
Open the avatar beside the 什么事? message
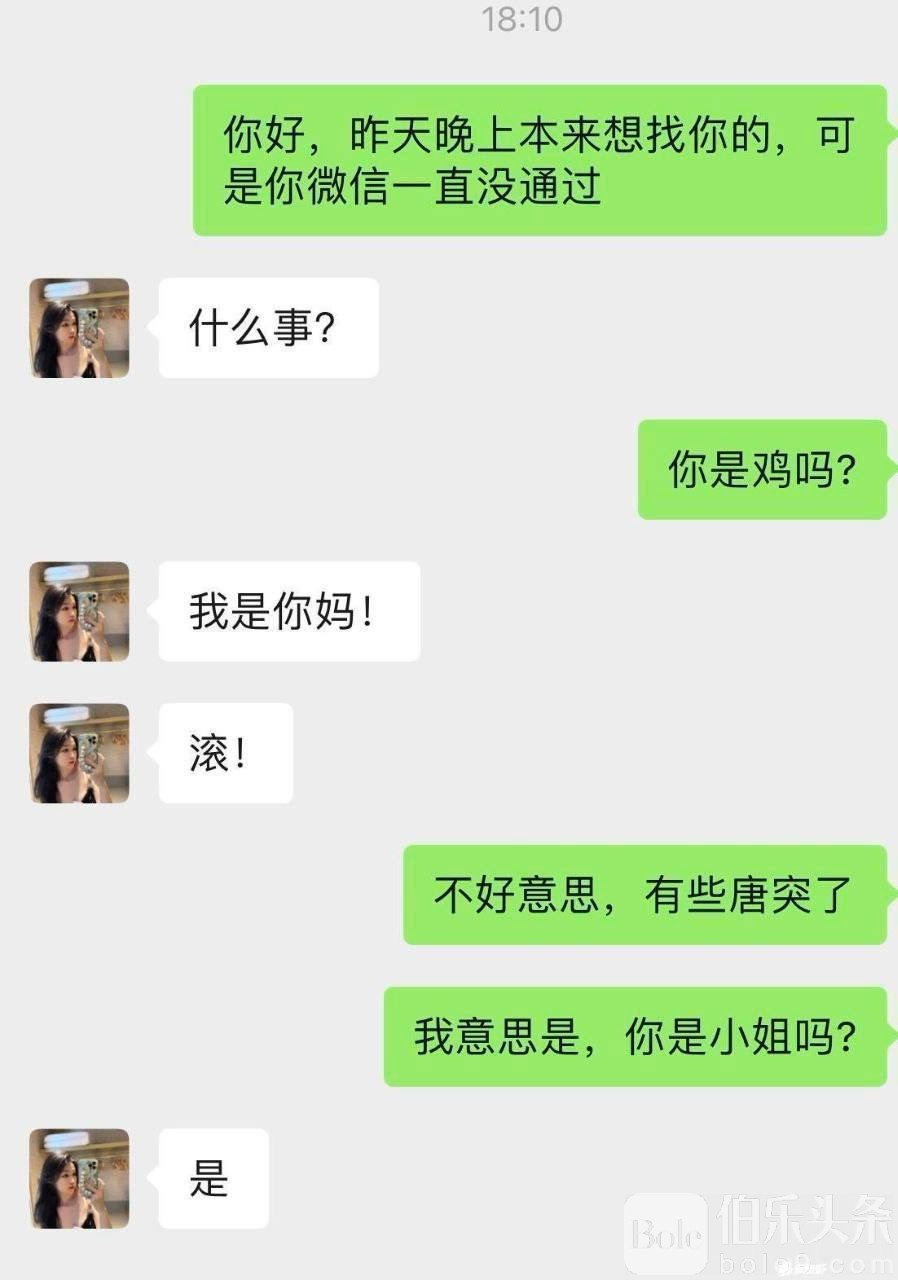[79, 328]
